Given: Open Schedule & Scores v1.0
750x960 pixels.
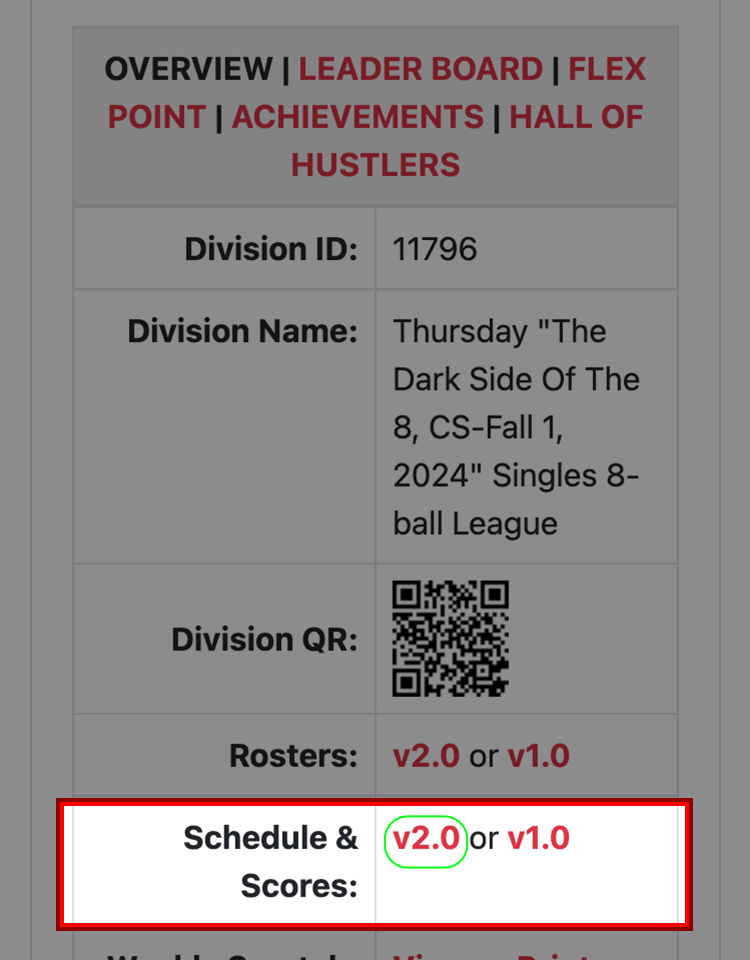Looking at the screenshot, I should 539,839.
